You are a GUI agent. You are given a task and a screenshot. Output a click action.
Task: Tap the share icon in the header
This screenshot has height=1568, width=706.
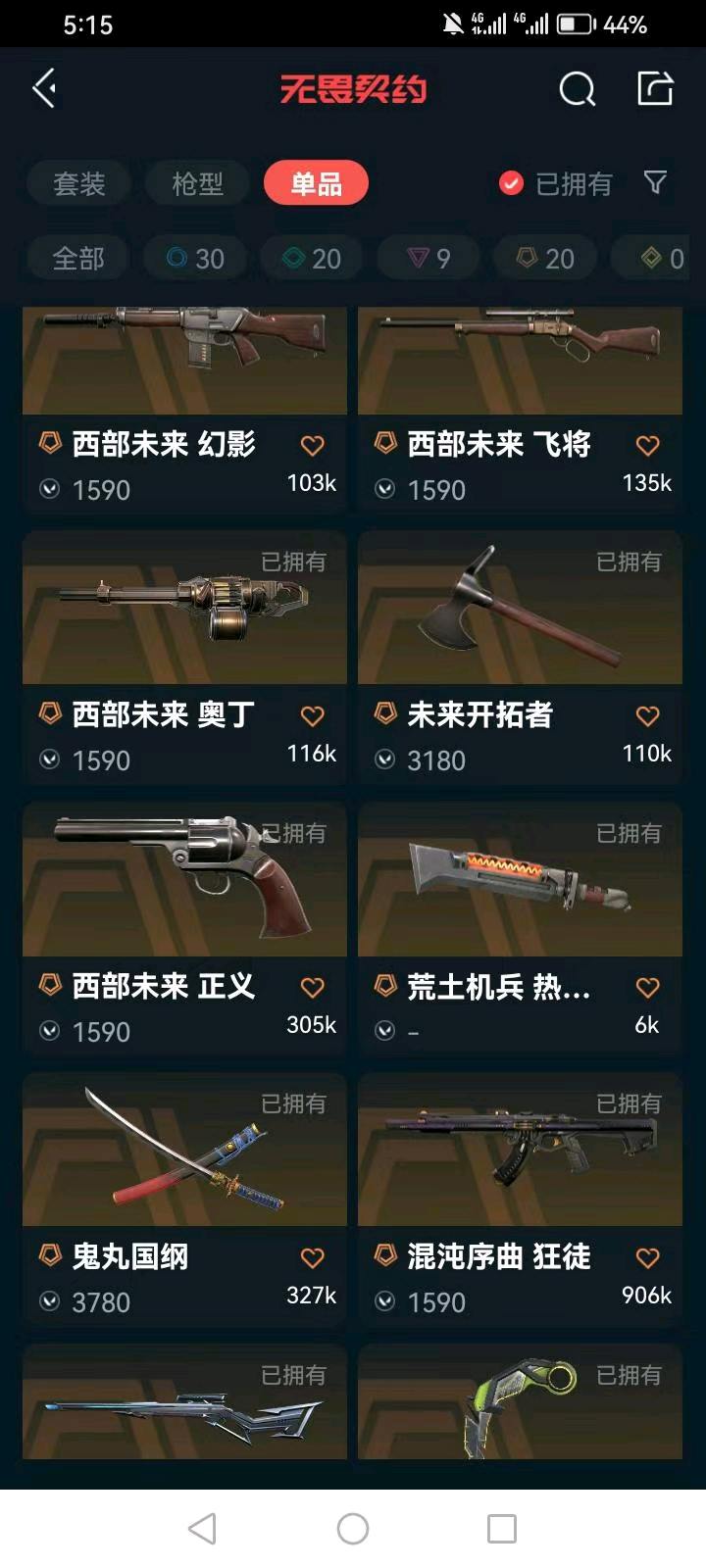pyautogui.click(x=655, y=88)
